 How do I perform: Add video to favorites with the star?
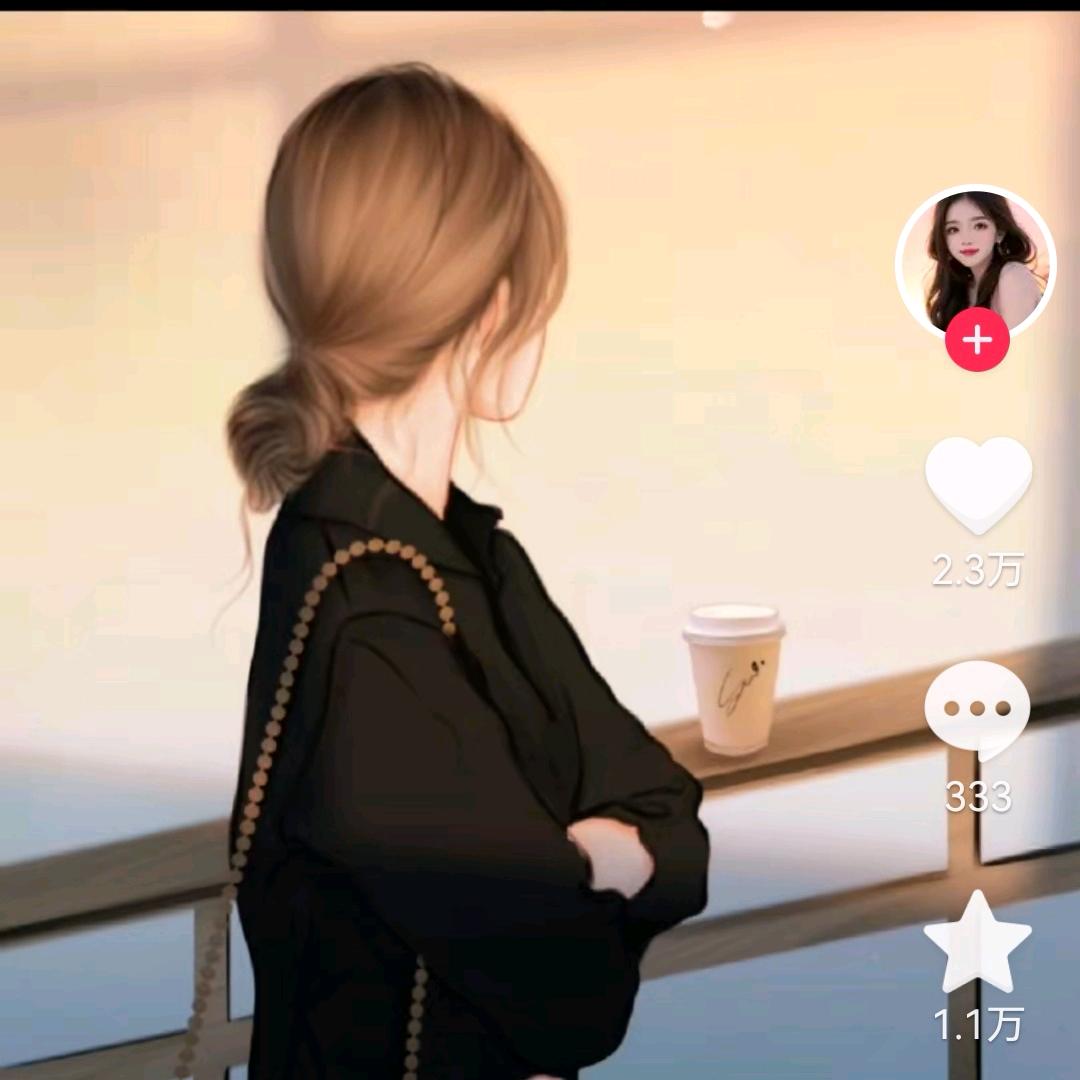(x=977, y=943)
